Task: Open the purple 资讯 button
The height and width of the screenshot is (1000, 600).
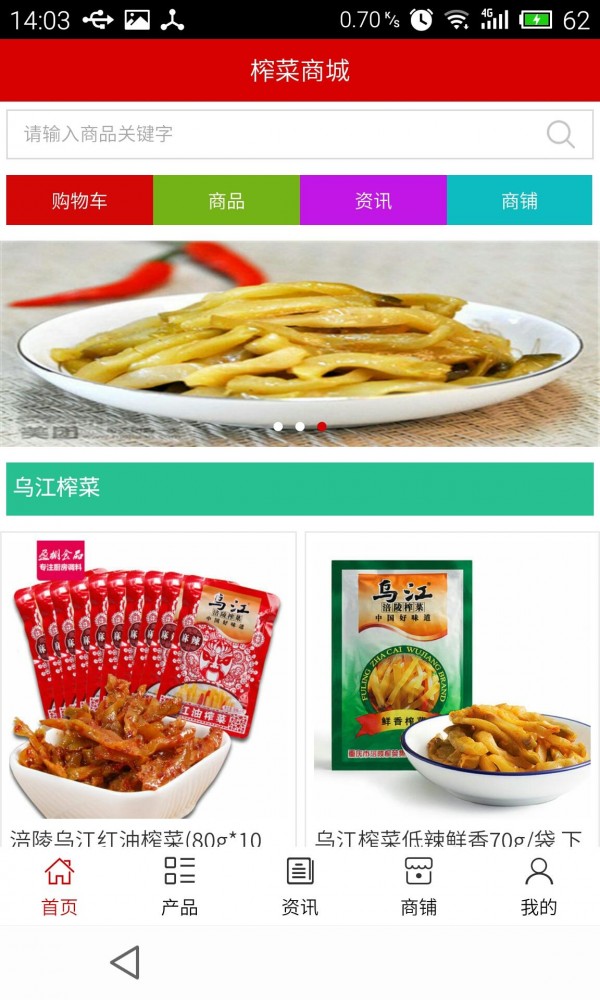Action: coord(373,200)
